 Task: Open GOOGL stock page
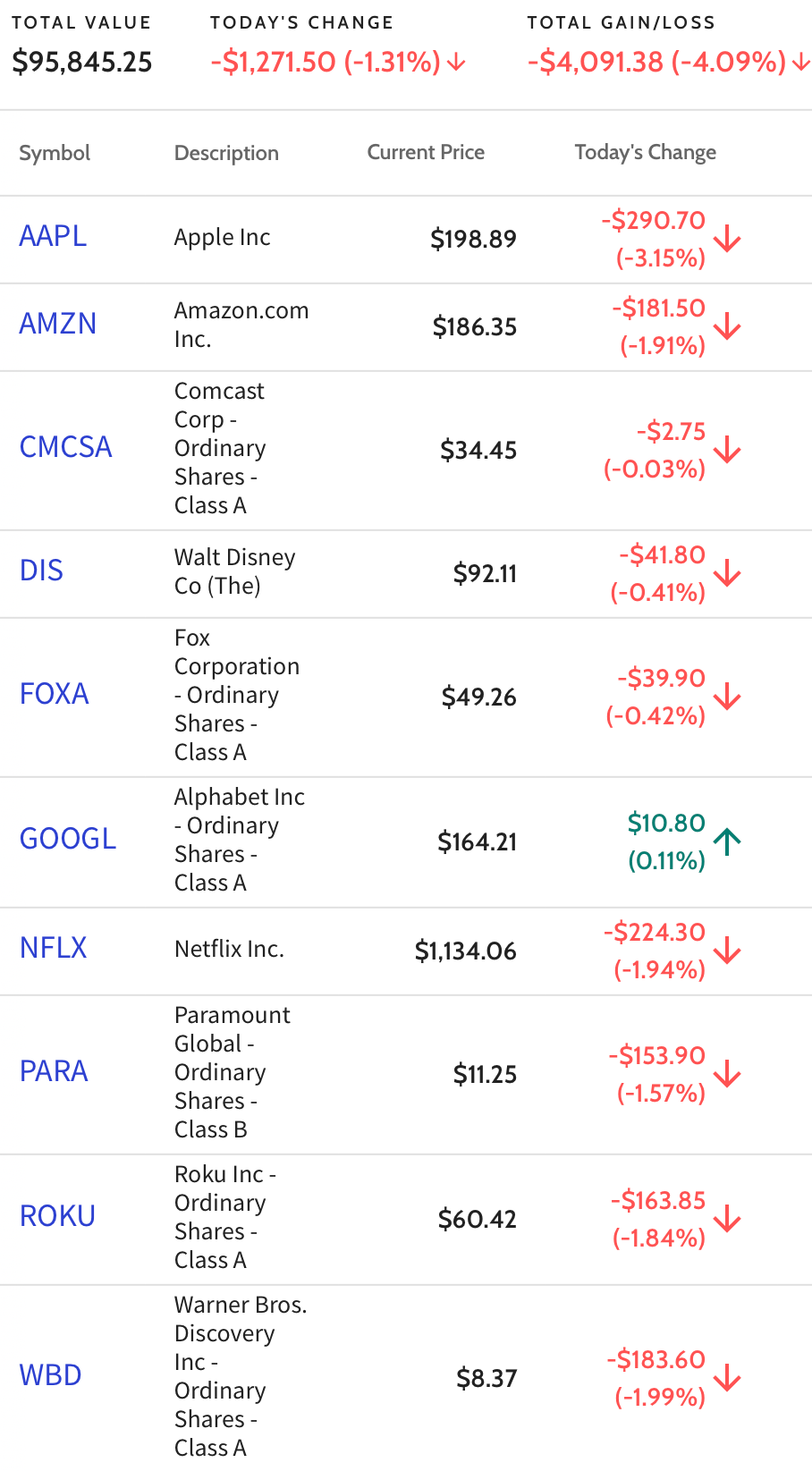pos(68,839)
